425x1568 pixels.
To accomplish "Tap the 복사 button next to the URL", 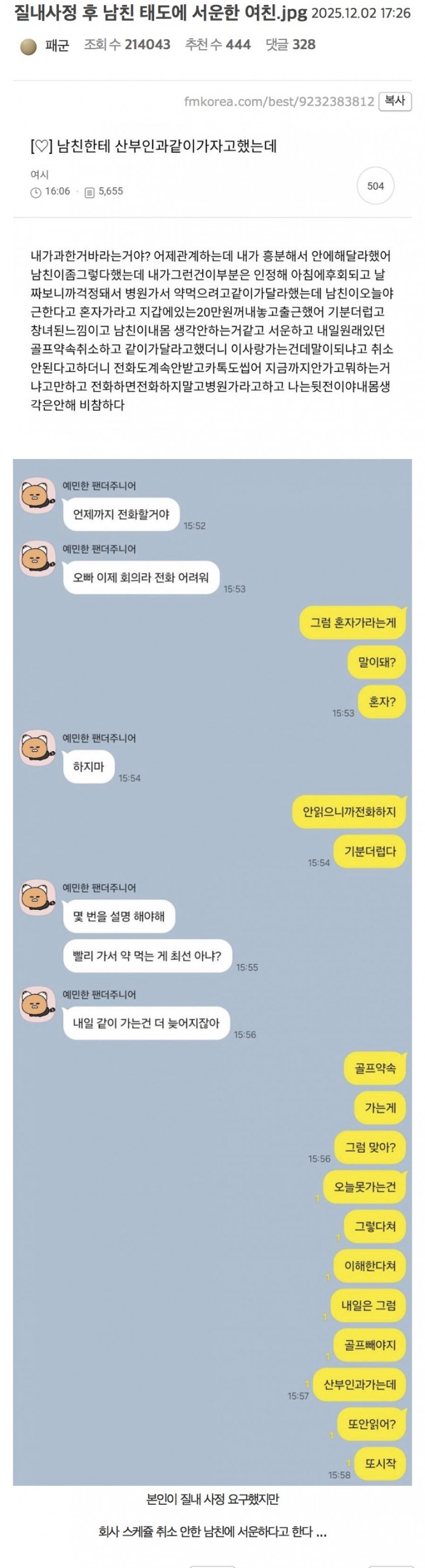I will (395, 101).
